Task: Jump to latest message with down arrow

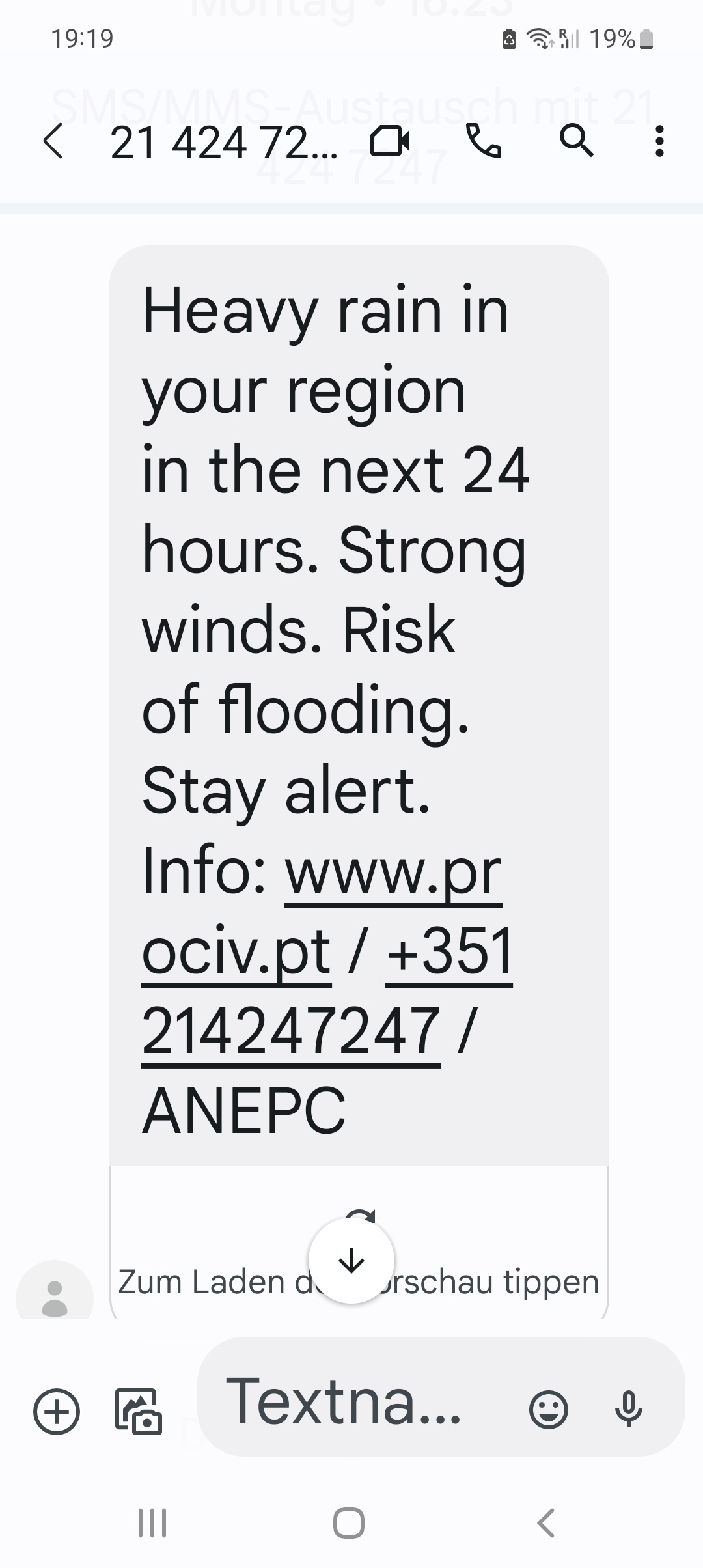Action: [x=351, y=1261]
